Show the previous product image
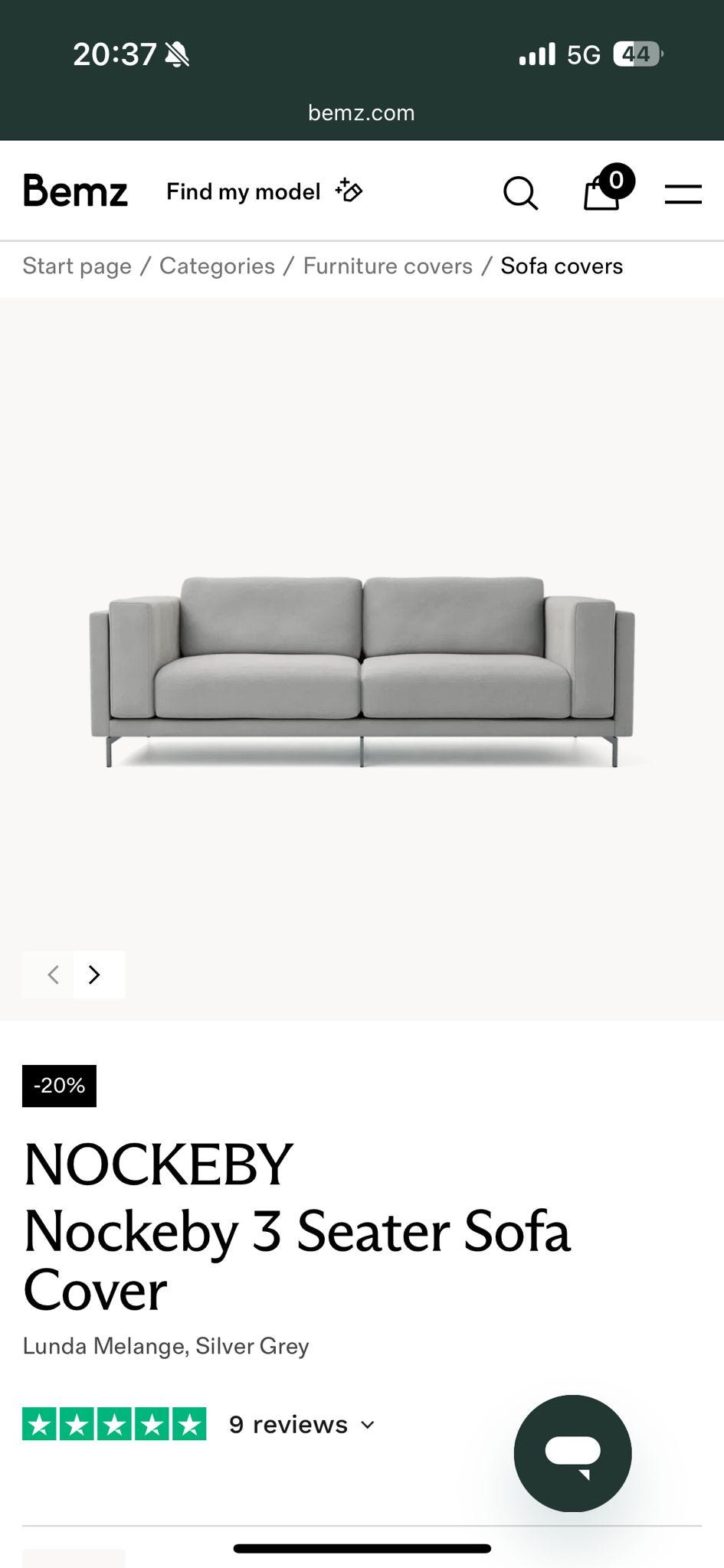The width and height of the screenshot is (724, 1568). 52,975
